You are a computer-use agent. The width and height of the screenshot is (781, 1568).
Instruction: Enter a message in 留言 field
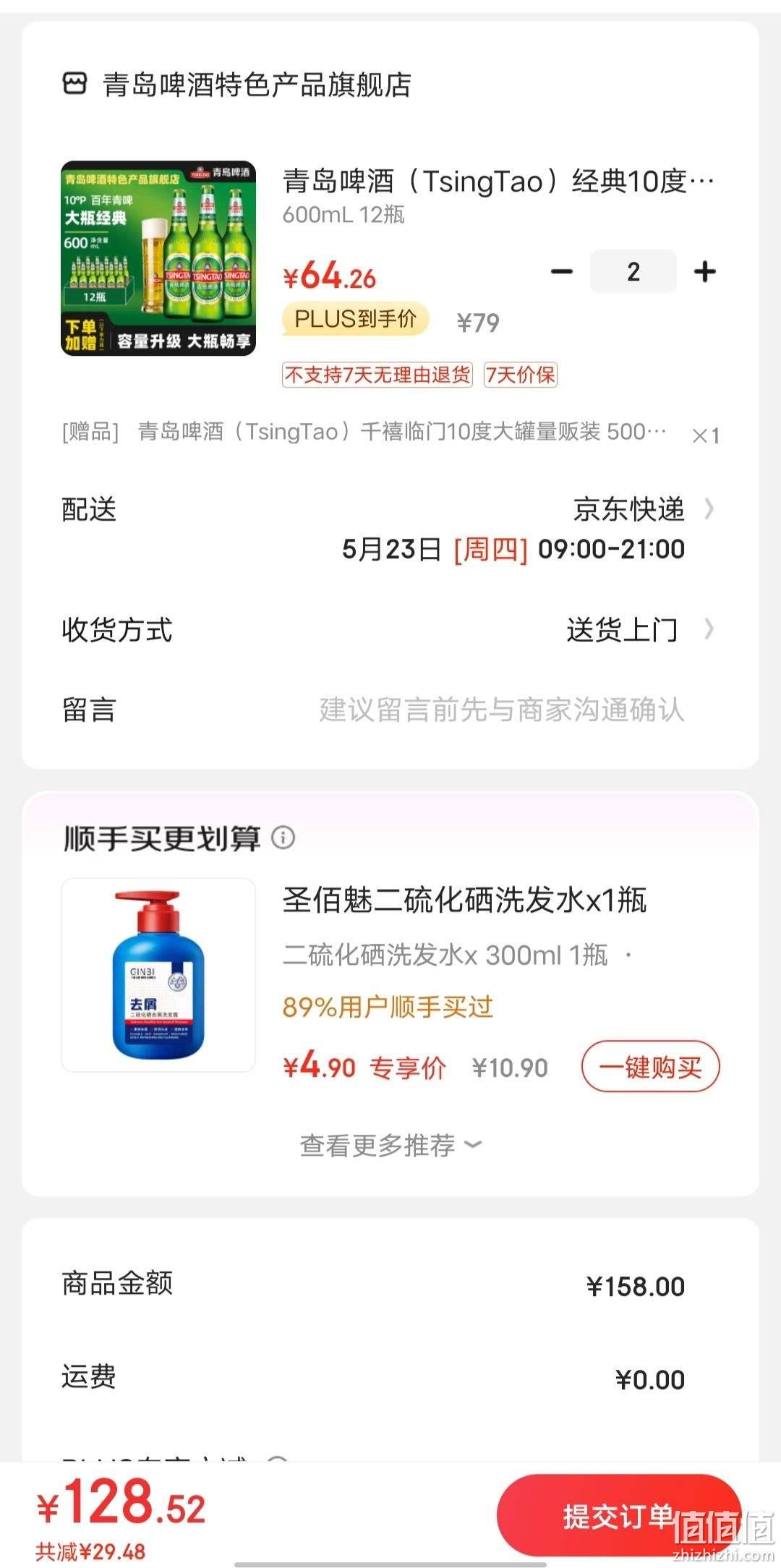[x=390, y=710]
